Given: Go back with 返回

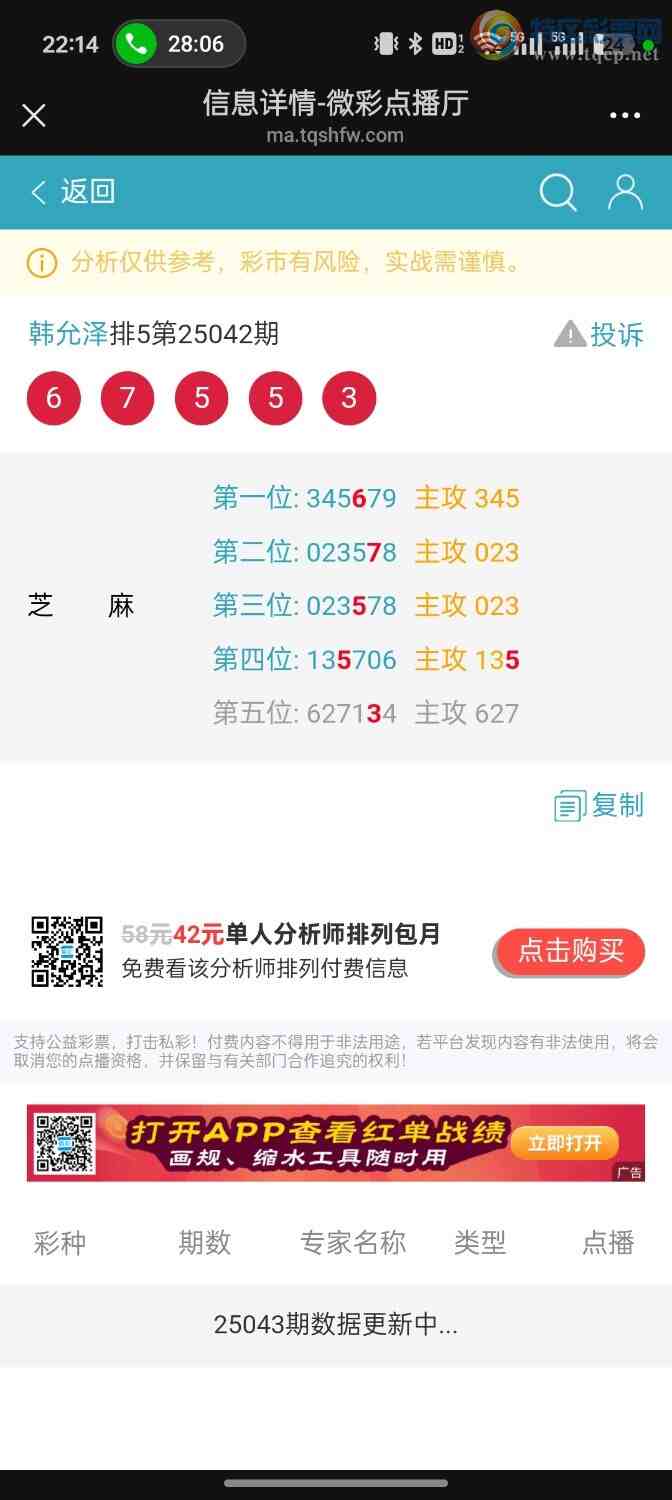Looking at the screenshot, I should [x=73, y=192].
